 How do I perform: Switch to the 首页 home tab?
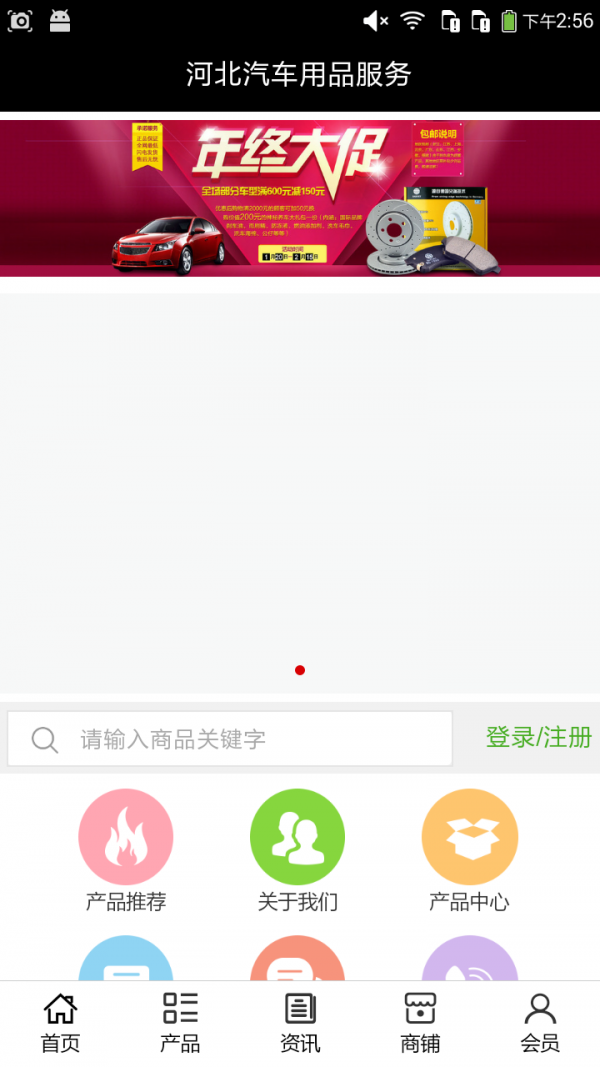(x=60, y=1023)
